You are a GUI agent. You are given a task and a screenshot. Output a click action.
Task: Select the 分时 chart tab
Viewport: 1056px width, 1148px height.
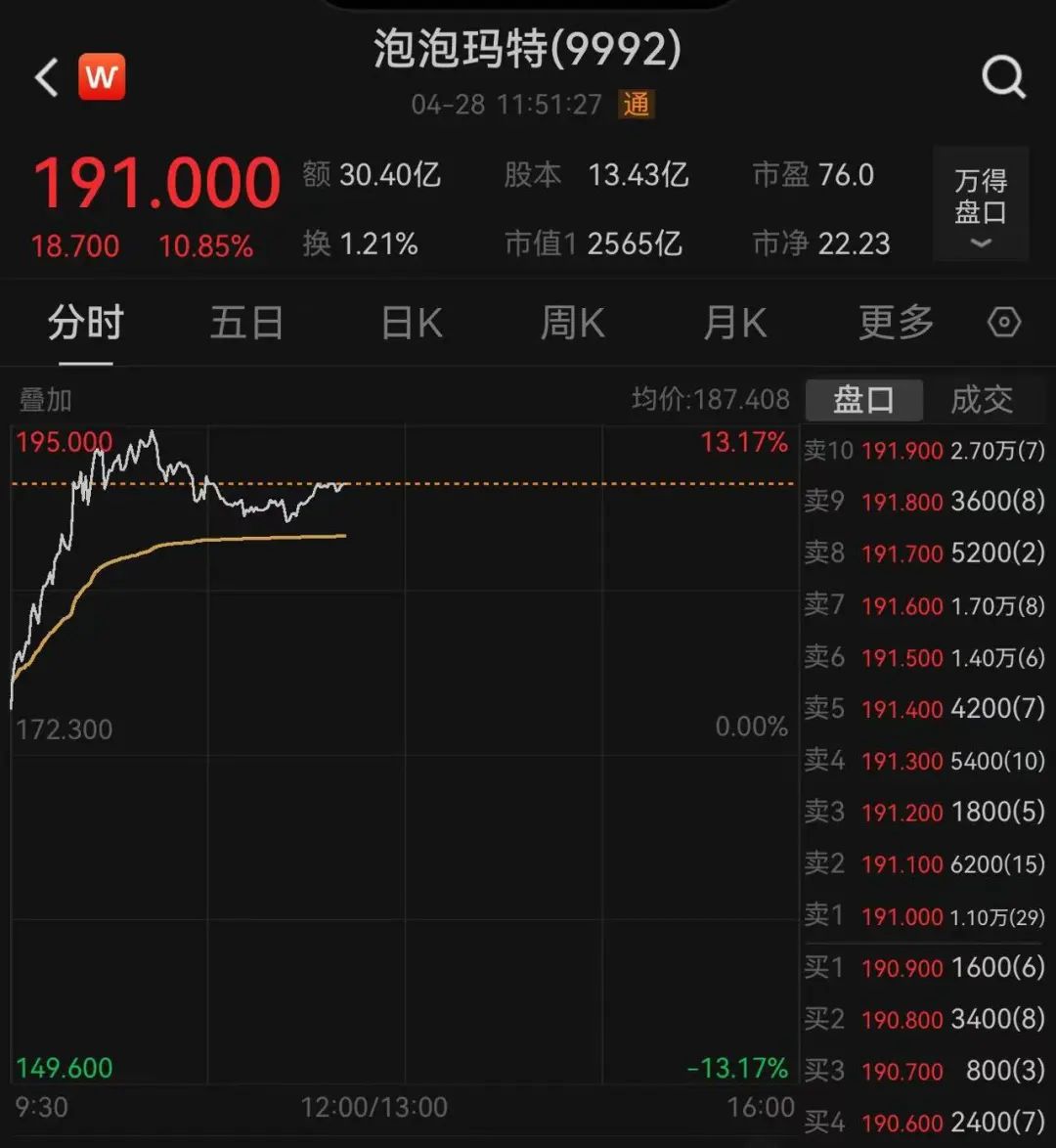pos(86,323)
